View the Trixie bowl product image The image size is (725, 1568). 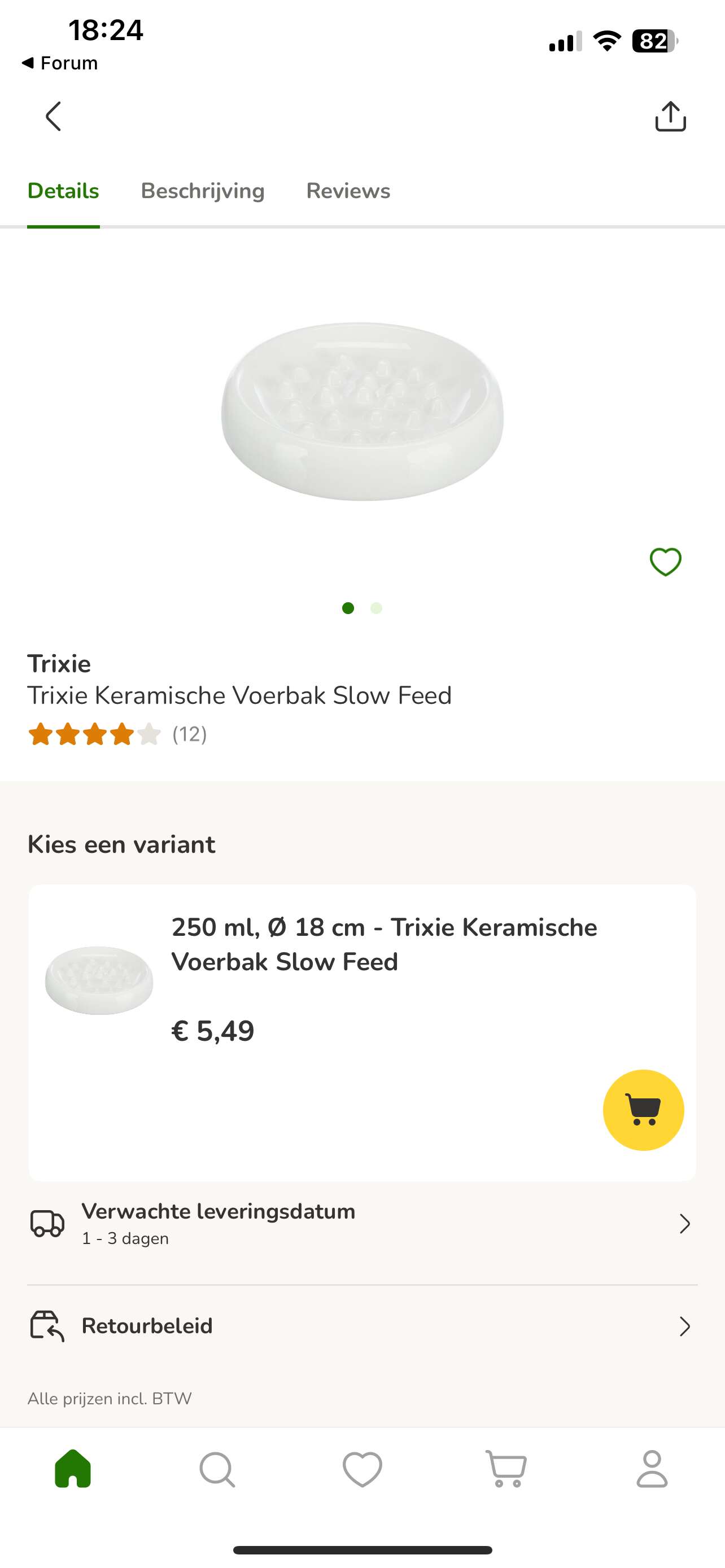click(x=362, y=411)
